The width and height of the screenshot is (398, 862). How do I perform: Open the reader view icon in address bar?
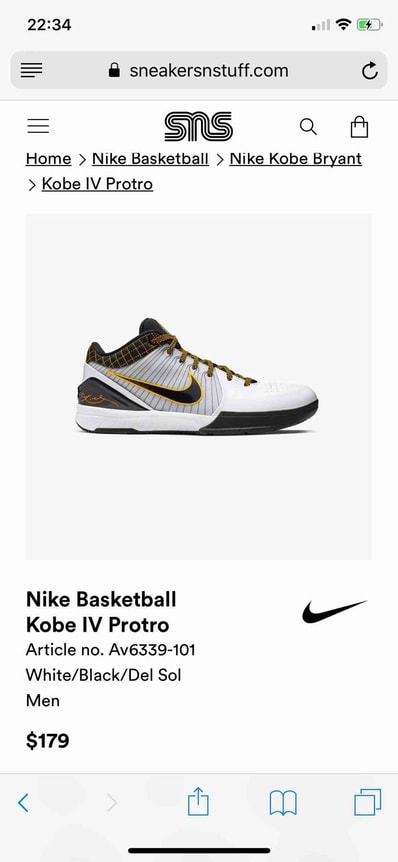pos(31,70)
